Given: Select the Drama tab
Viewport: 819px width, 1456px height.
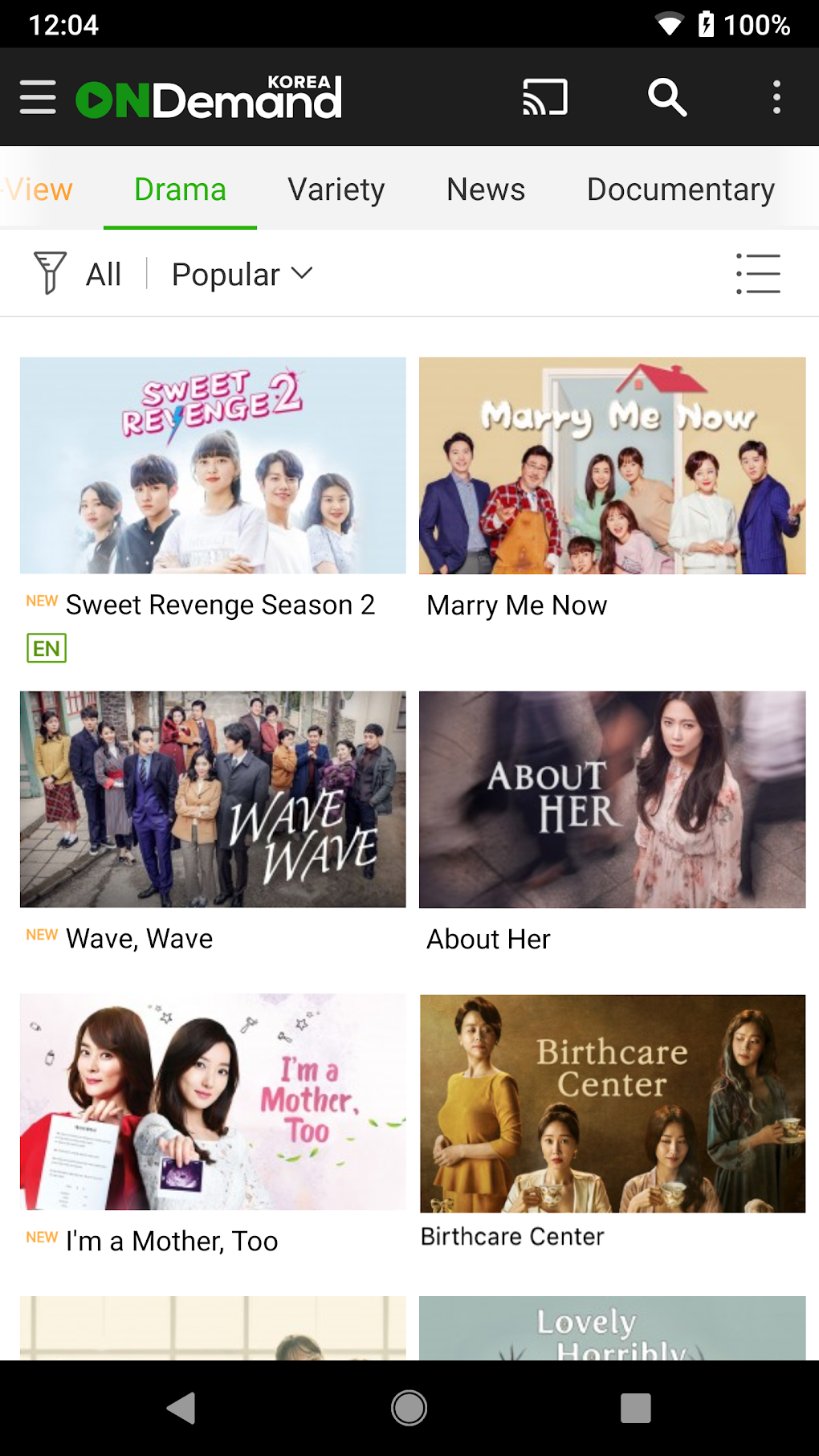Looking at the screenshot, I should click(180, 190).
